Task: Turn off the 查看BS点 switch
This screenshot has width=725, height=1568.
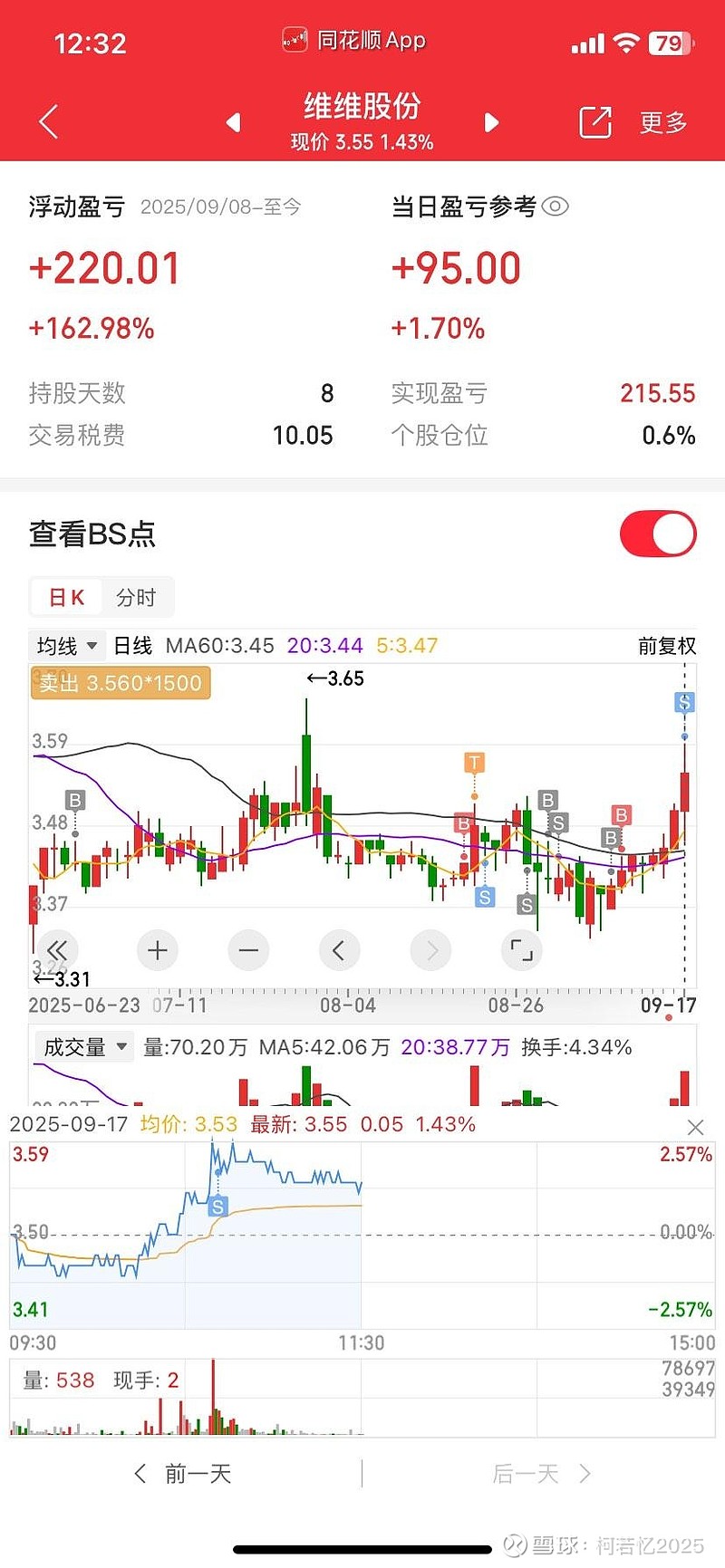Action: pyautogui.click(x=658, y=534)
